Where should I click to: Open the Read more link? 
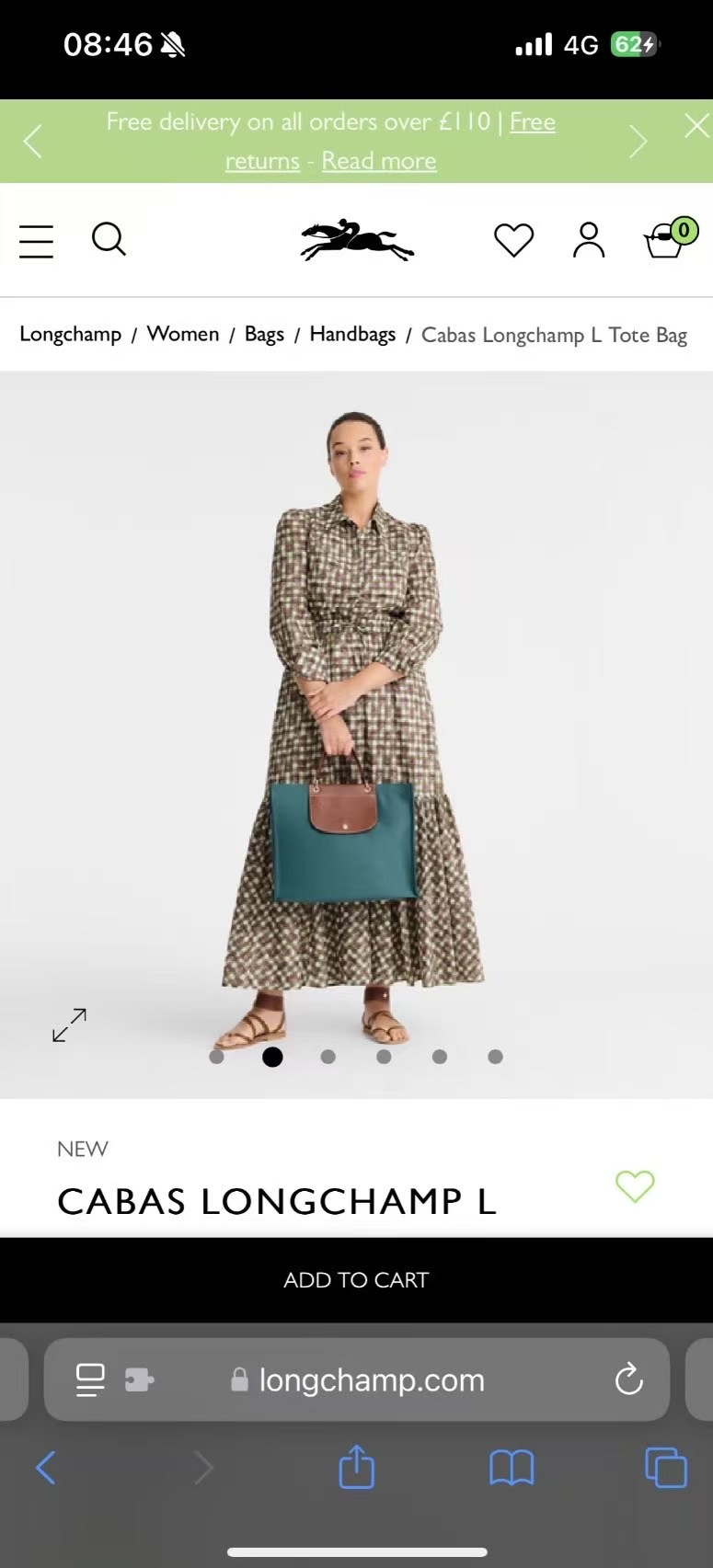(378, 161)
